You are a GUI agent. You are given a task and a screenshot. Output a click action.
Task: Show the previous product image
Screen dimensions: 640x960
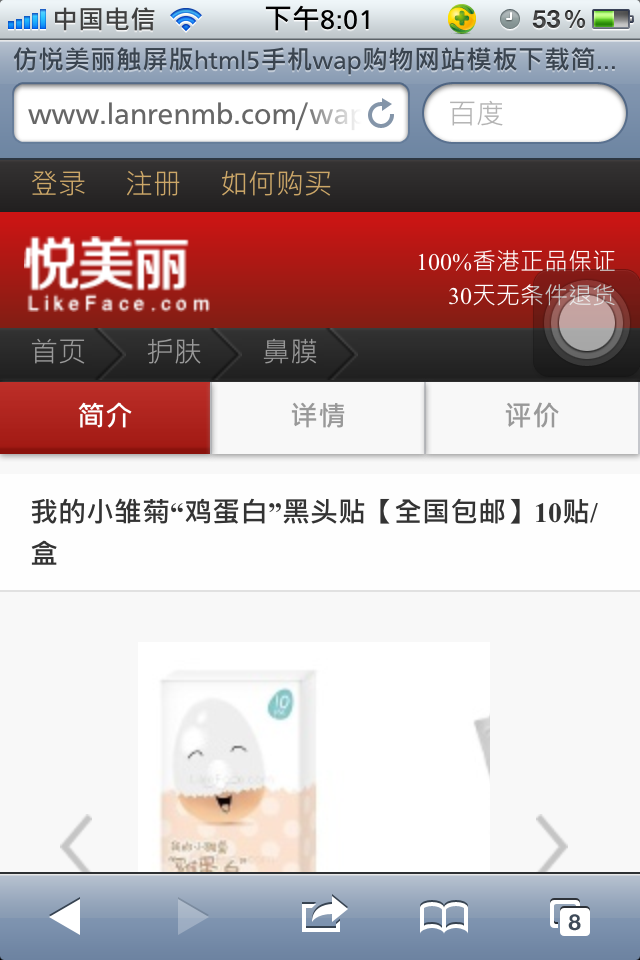[x=75, y=845]
